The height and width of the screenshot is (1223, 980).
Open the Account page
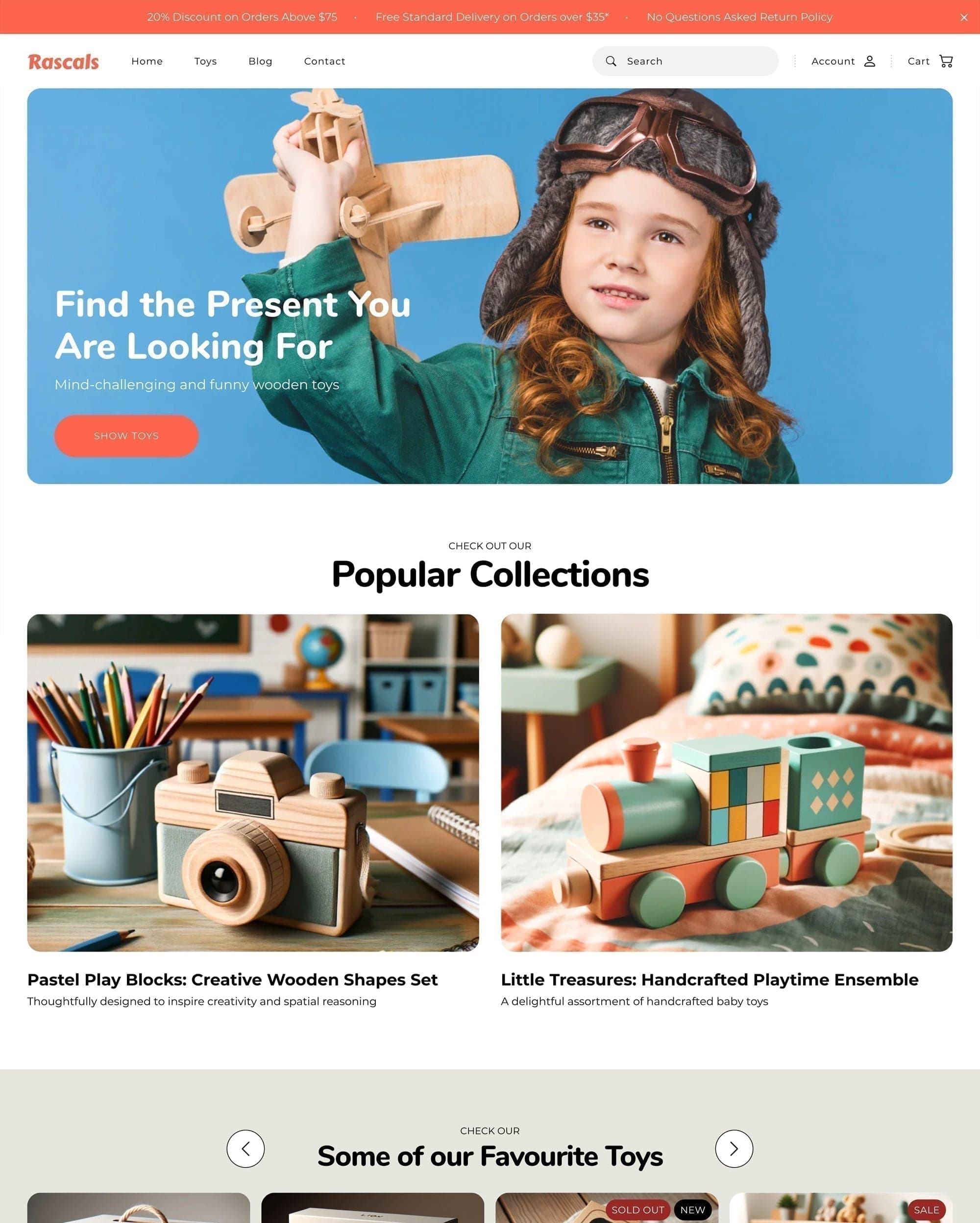pos(843,61)
